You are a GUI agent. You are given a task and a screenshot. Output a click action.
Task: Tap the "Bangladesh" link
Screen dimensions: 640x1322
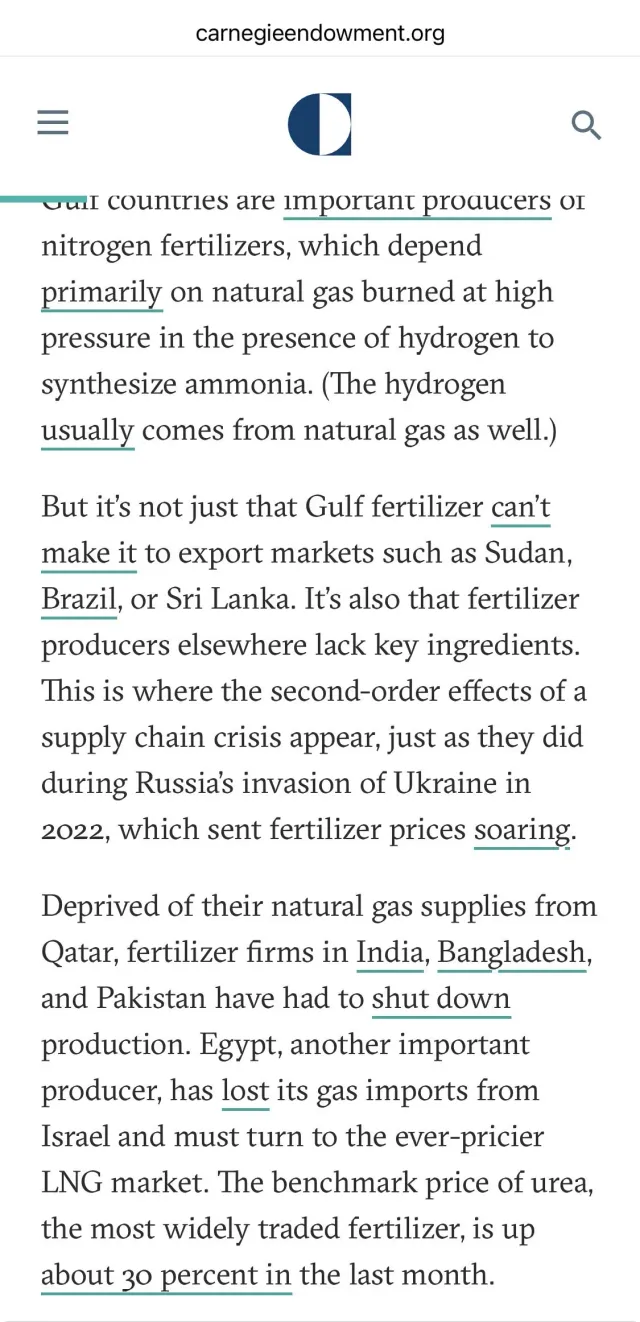(512, 952)
